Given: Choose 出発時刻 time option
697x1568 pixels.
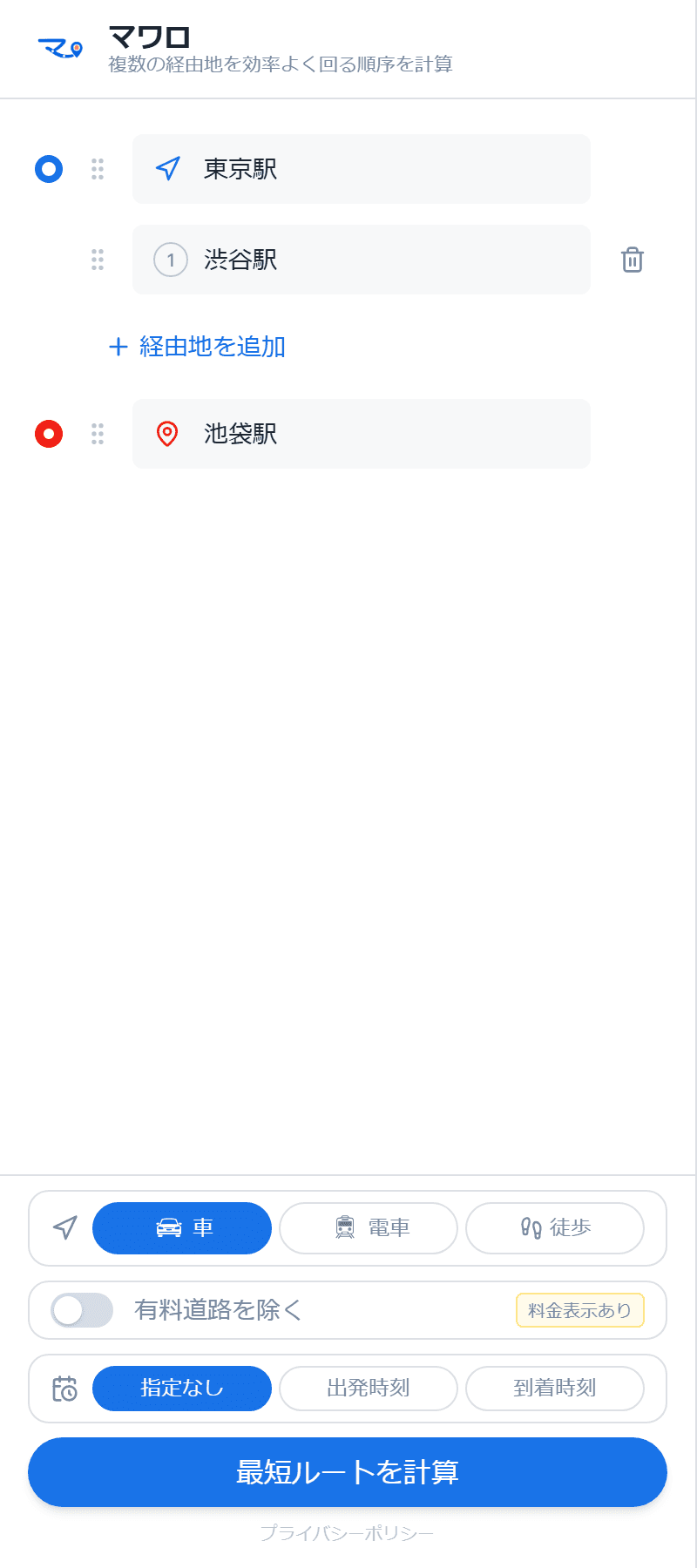Looking at the screenshot, I should (x=369, y=1389).
